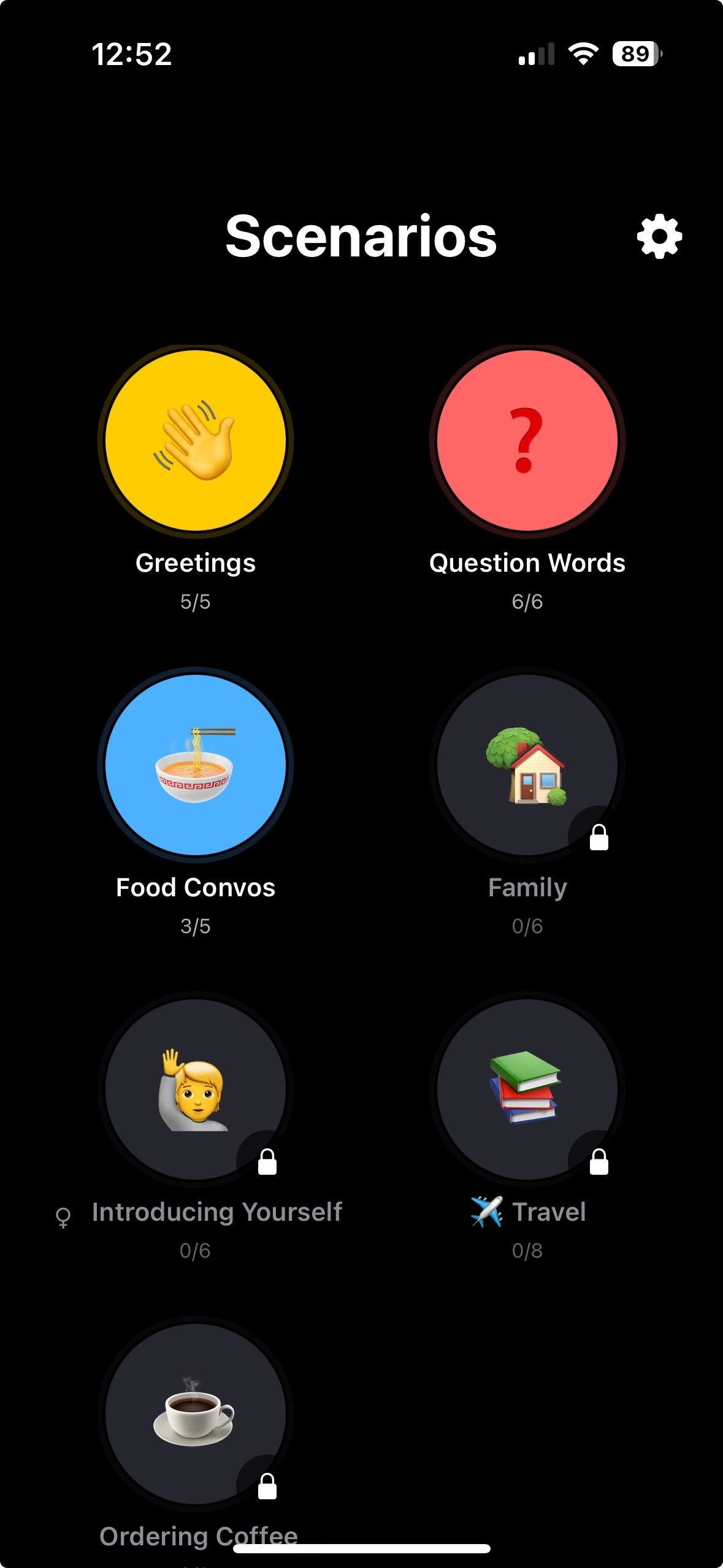Select the Family scenario name

[528, 886]
